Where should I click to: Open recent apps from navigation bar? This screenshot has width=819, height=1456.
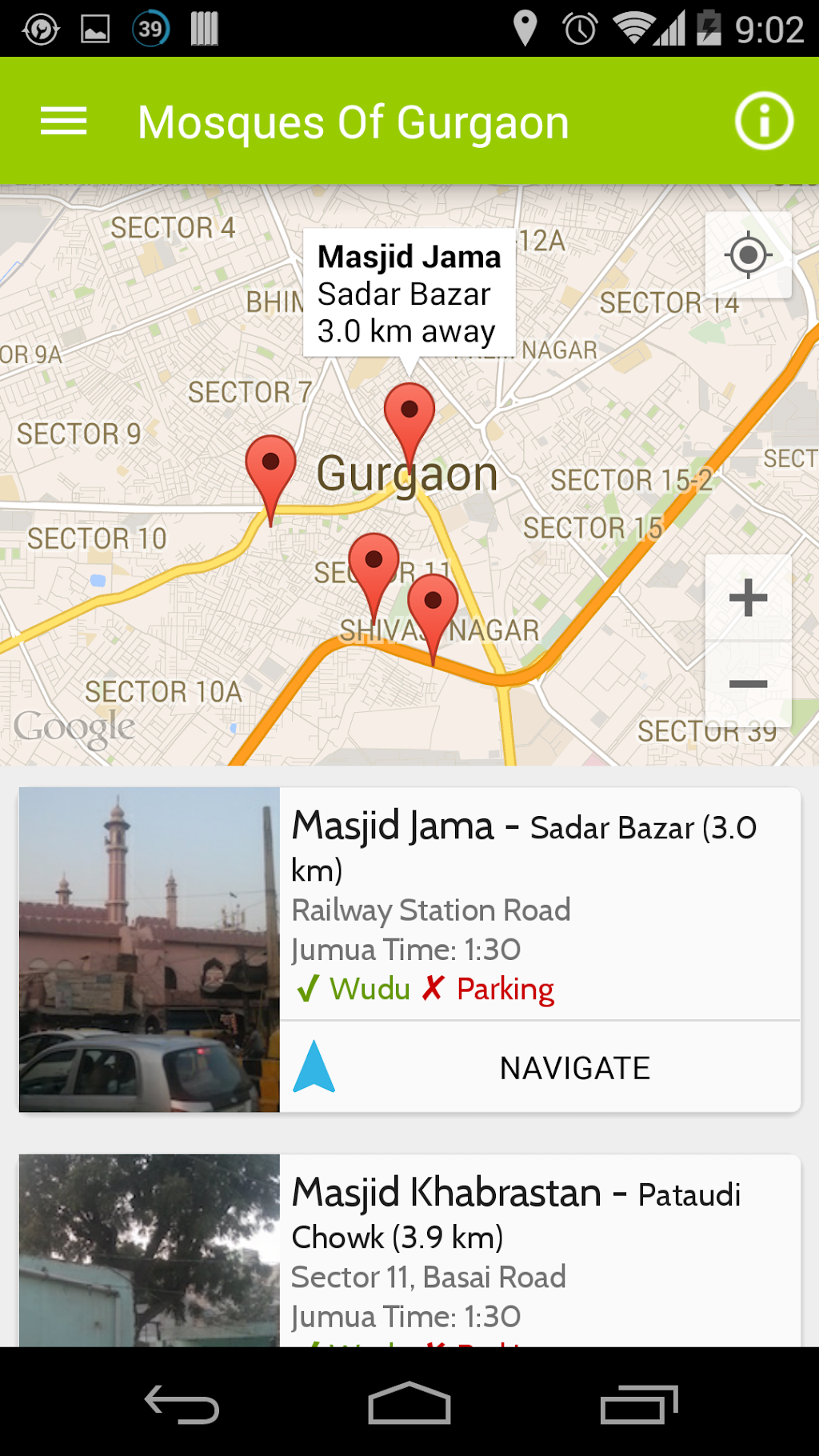(x=638, y=1403)
